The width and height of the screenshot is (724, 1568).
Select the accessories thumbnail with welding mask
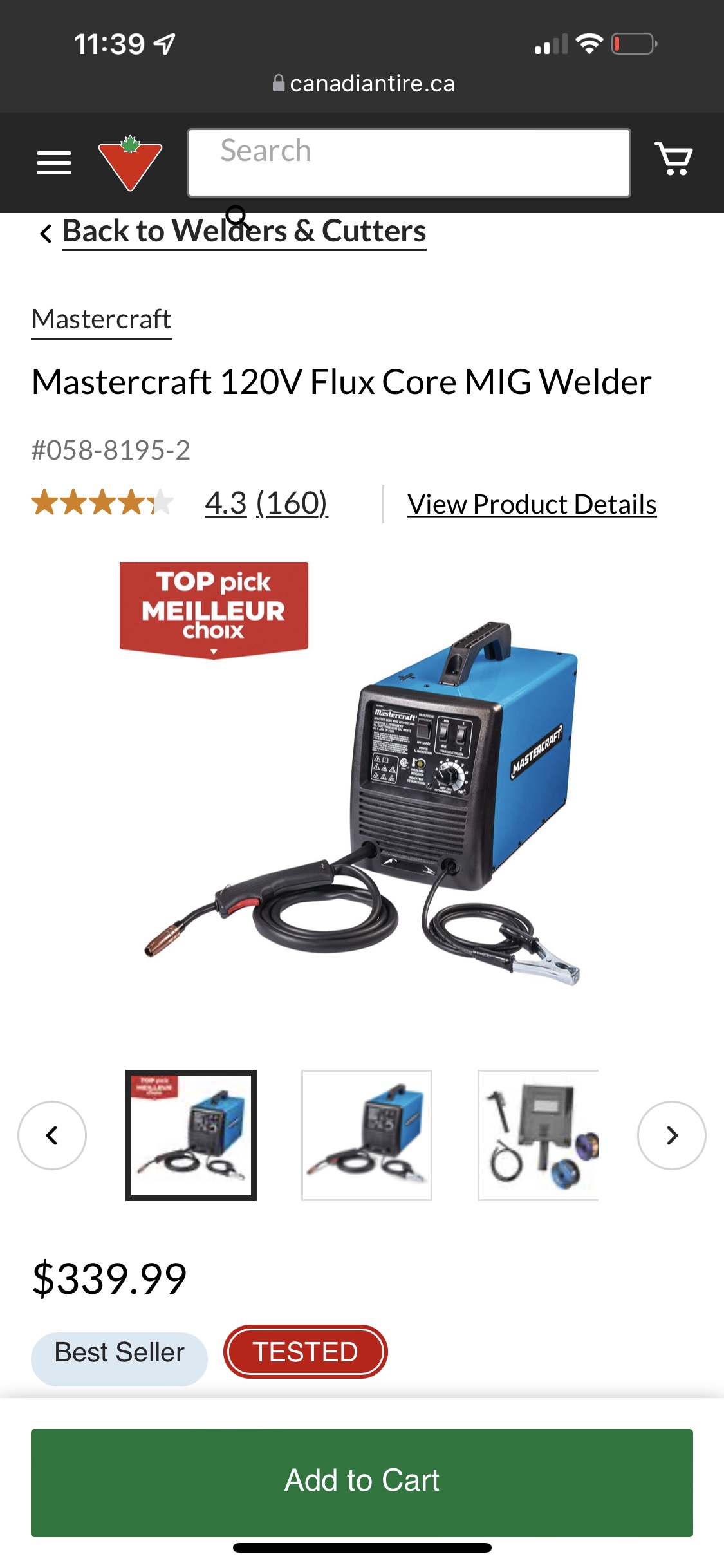click(x=539, y=1135)
